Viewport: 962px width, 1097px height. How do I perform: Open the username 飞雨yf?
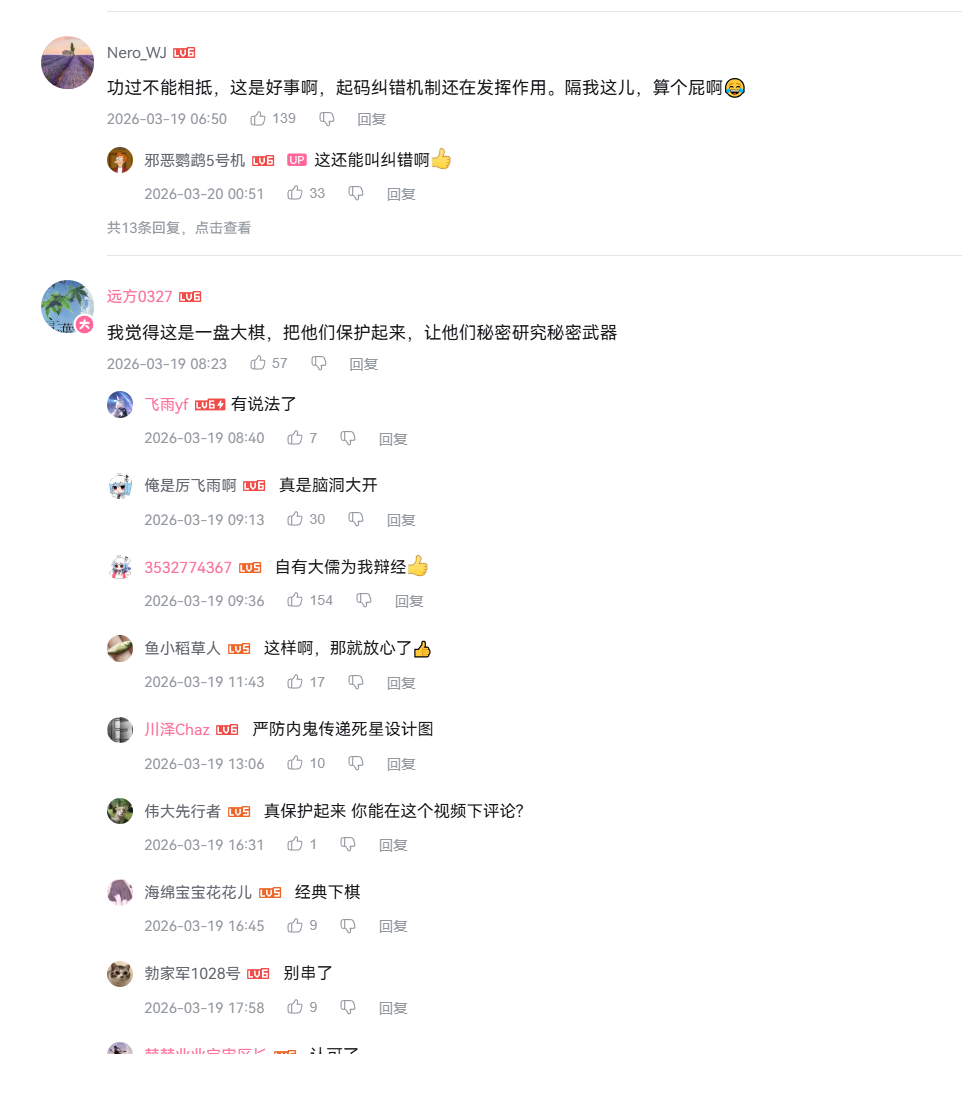(x=166, y=404)
